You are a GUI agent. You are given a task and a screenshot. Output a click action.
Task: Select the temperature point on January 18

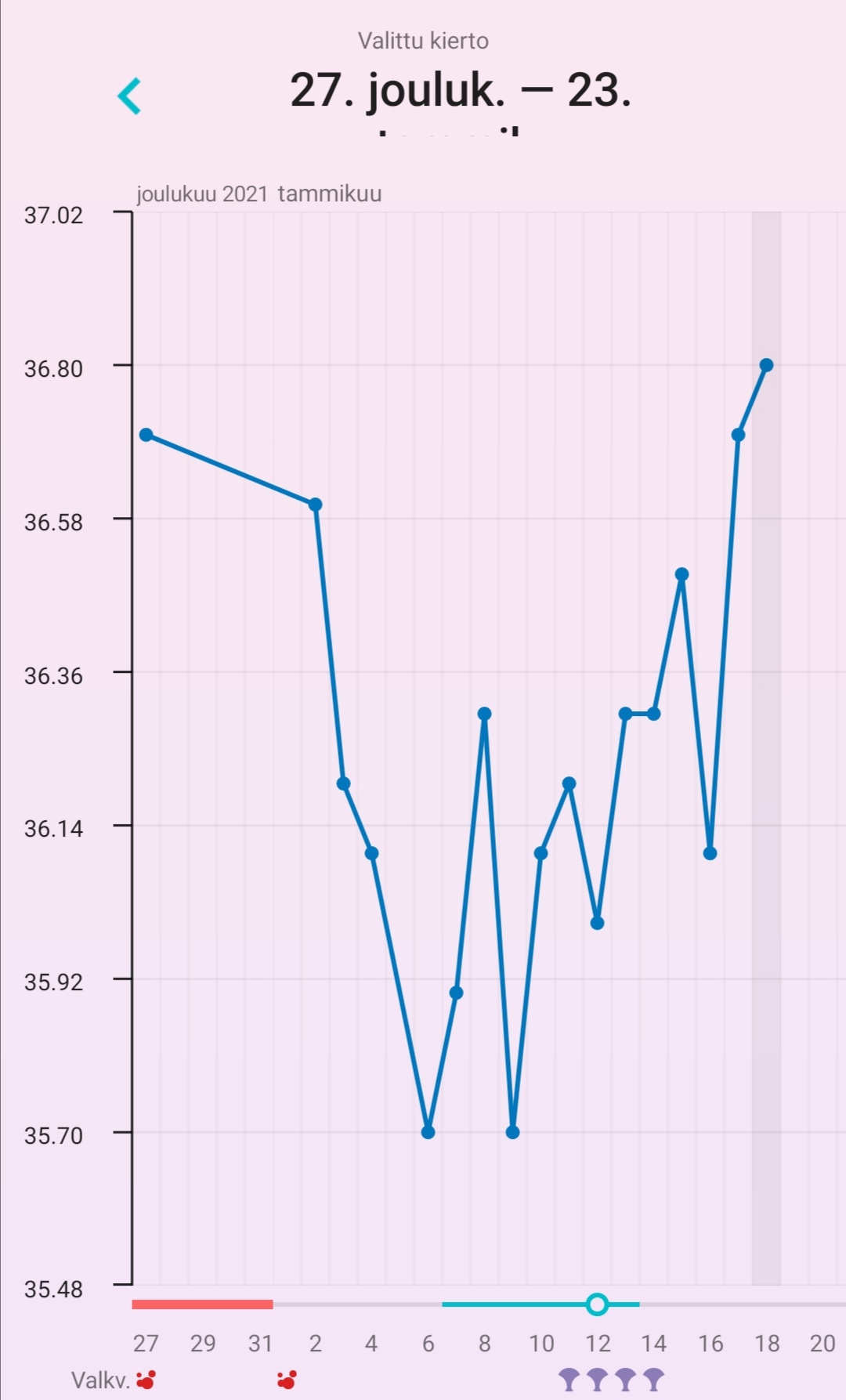[x=766, y=365]
